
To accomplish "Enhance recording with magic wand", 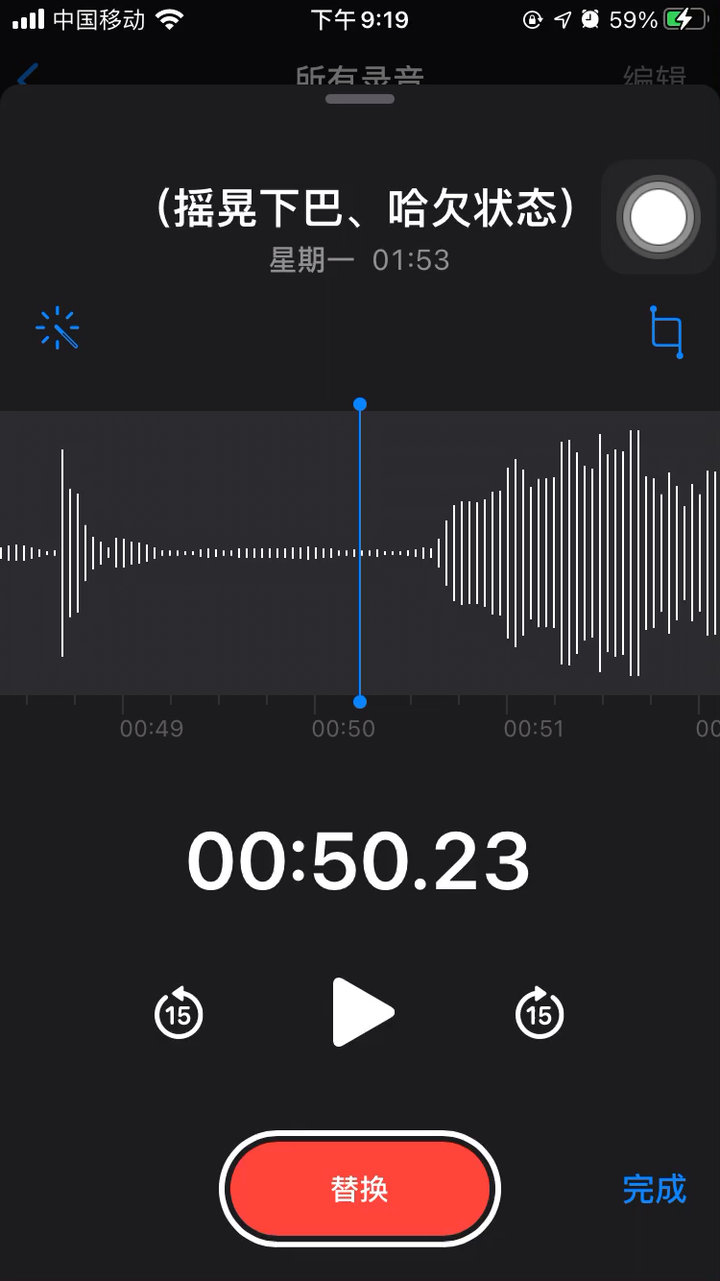I will 58,328.
